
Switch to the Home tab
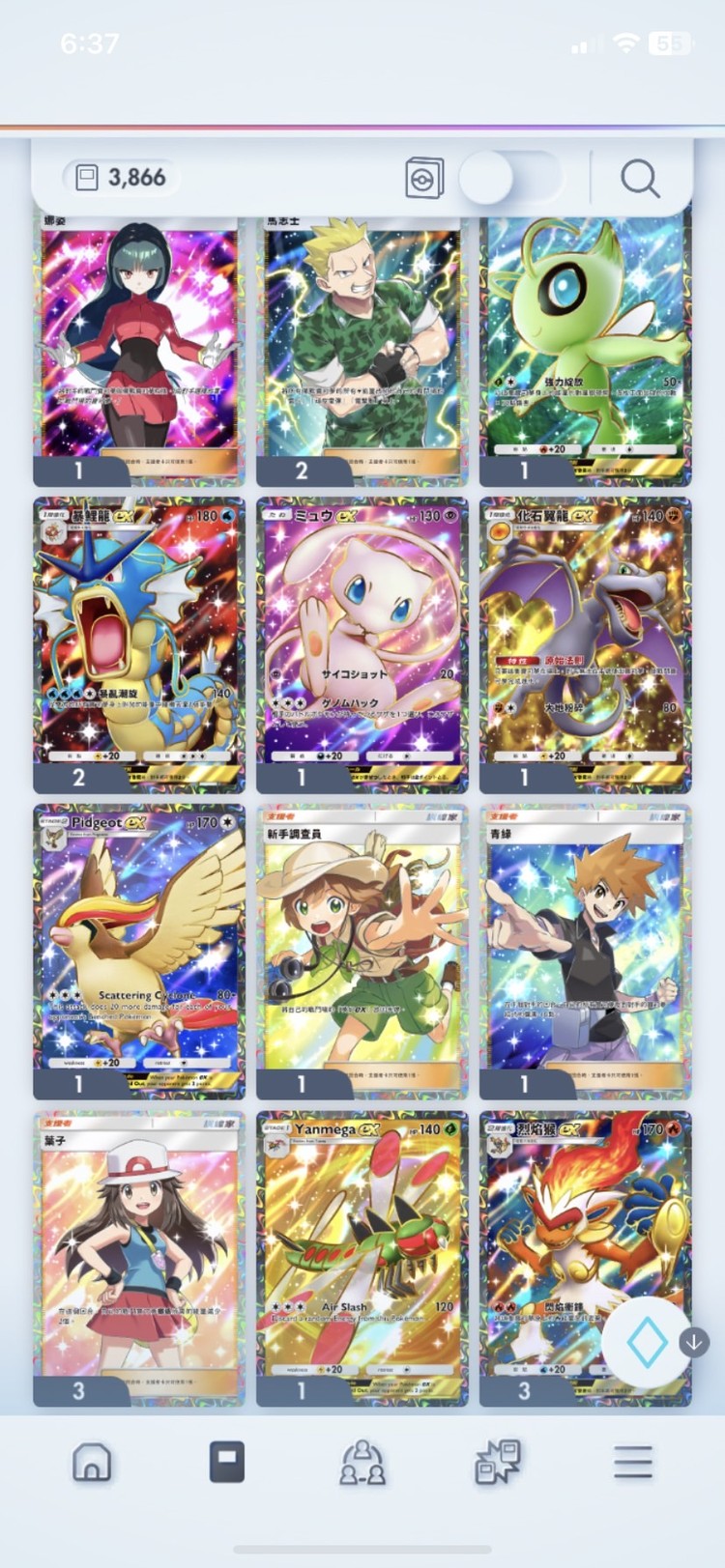click(x=92, y=1463)
